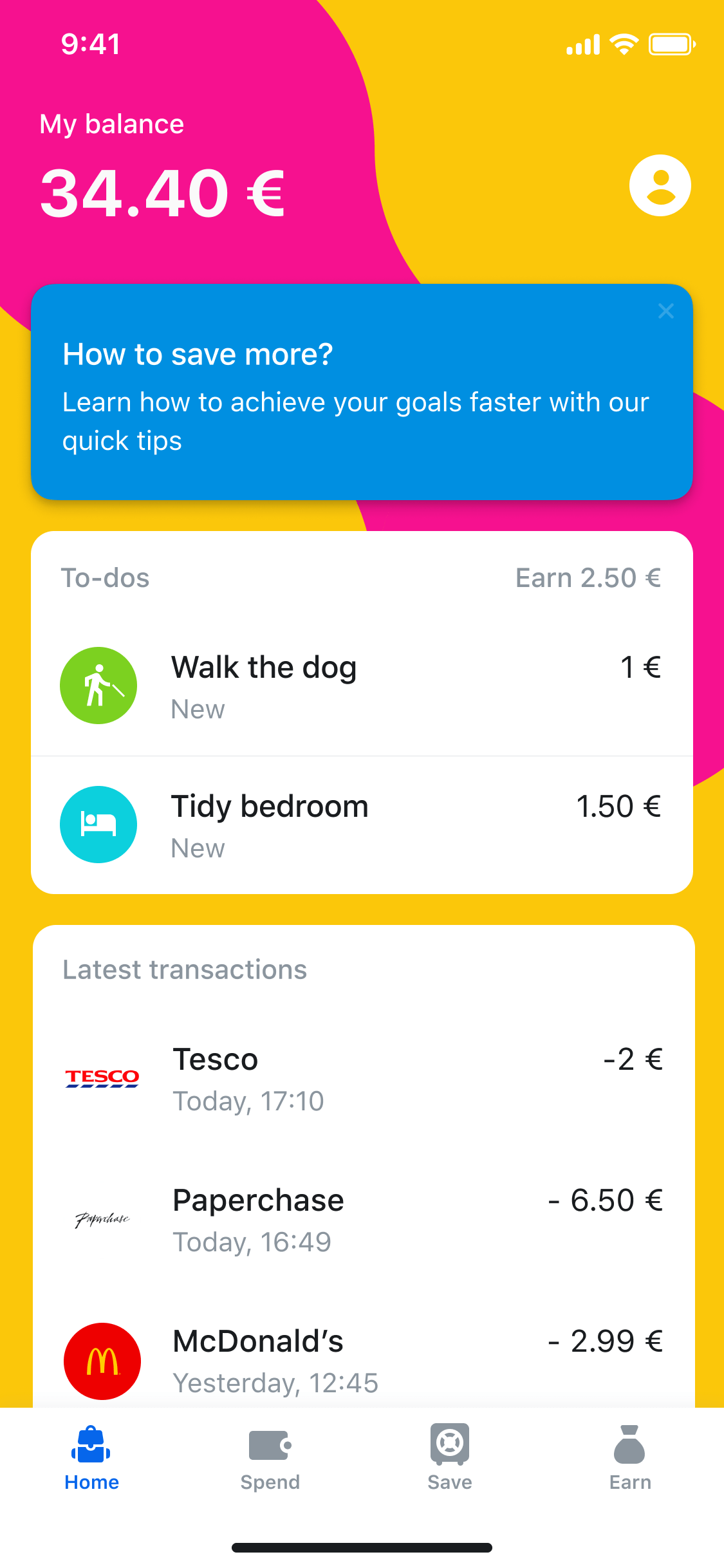The height and width of the screenshot is (1568, 724).
Task: Dismiss the How to save more banner
Action: pos(666,311)
